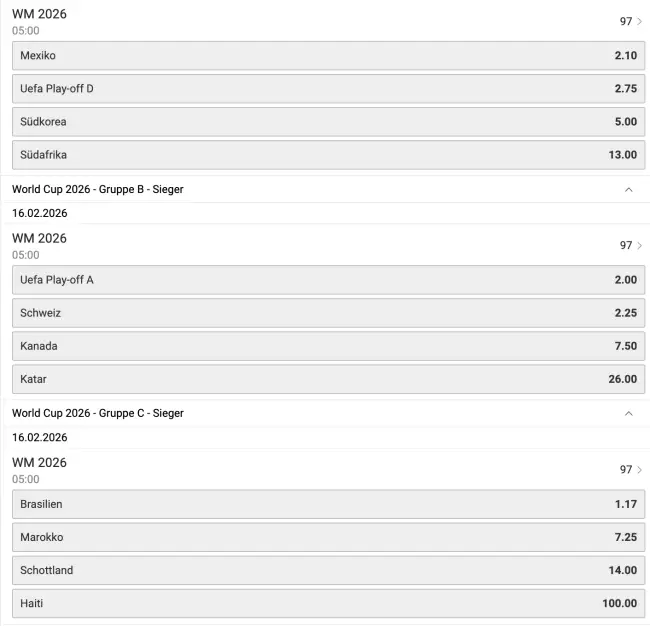Viewport: 650px width, 626px height.
Task: Open 97 more markets above Mexiko
Action: click(x=630, y=21)
